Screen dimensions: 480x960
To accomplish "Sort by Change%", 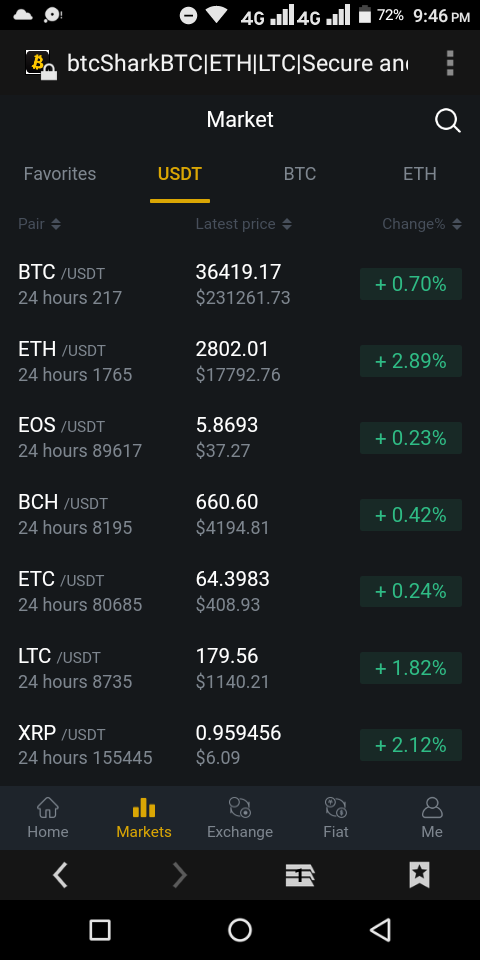I will tap(422, 224).
